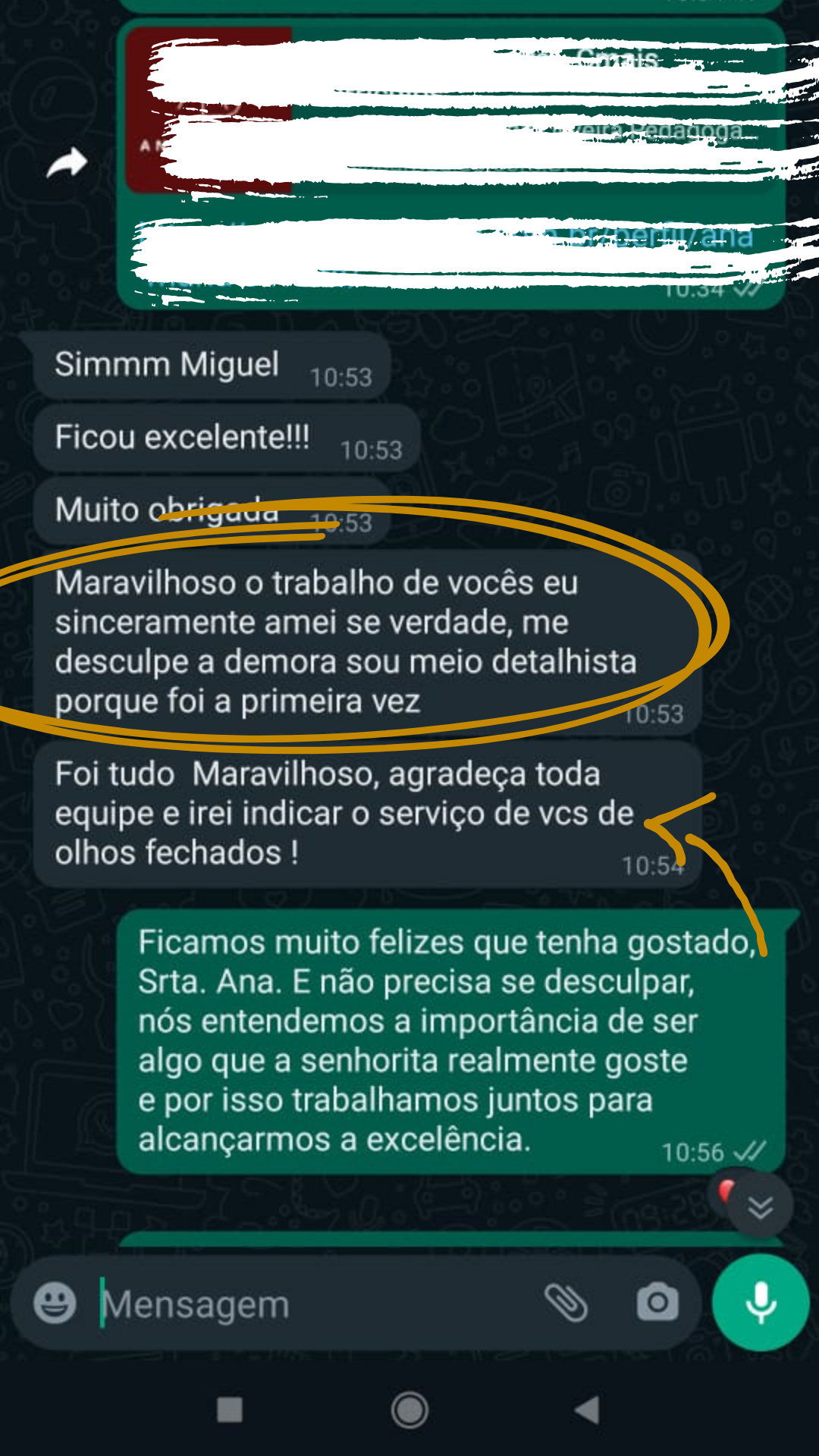Viewport: 819px width, 1456px height.
Task: Open the emoji picker
Action: (55, 1304)
